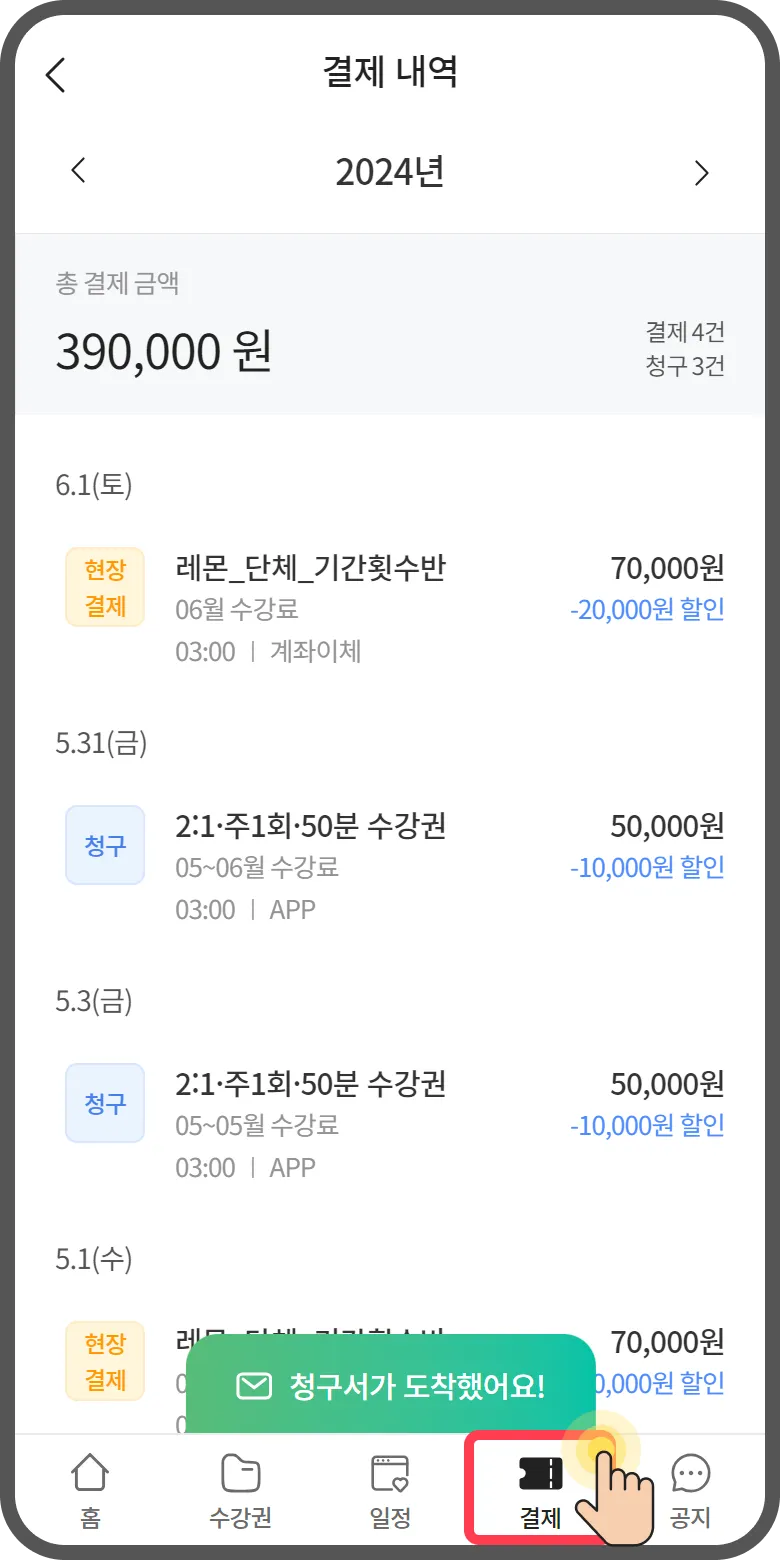Switch to the 홈 tab

click(90, 1491)
